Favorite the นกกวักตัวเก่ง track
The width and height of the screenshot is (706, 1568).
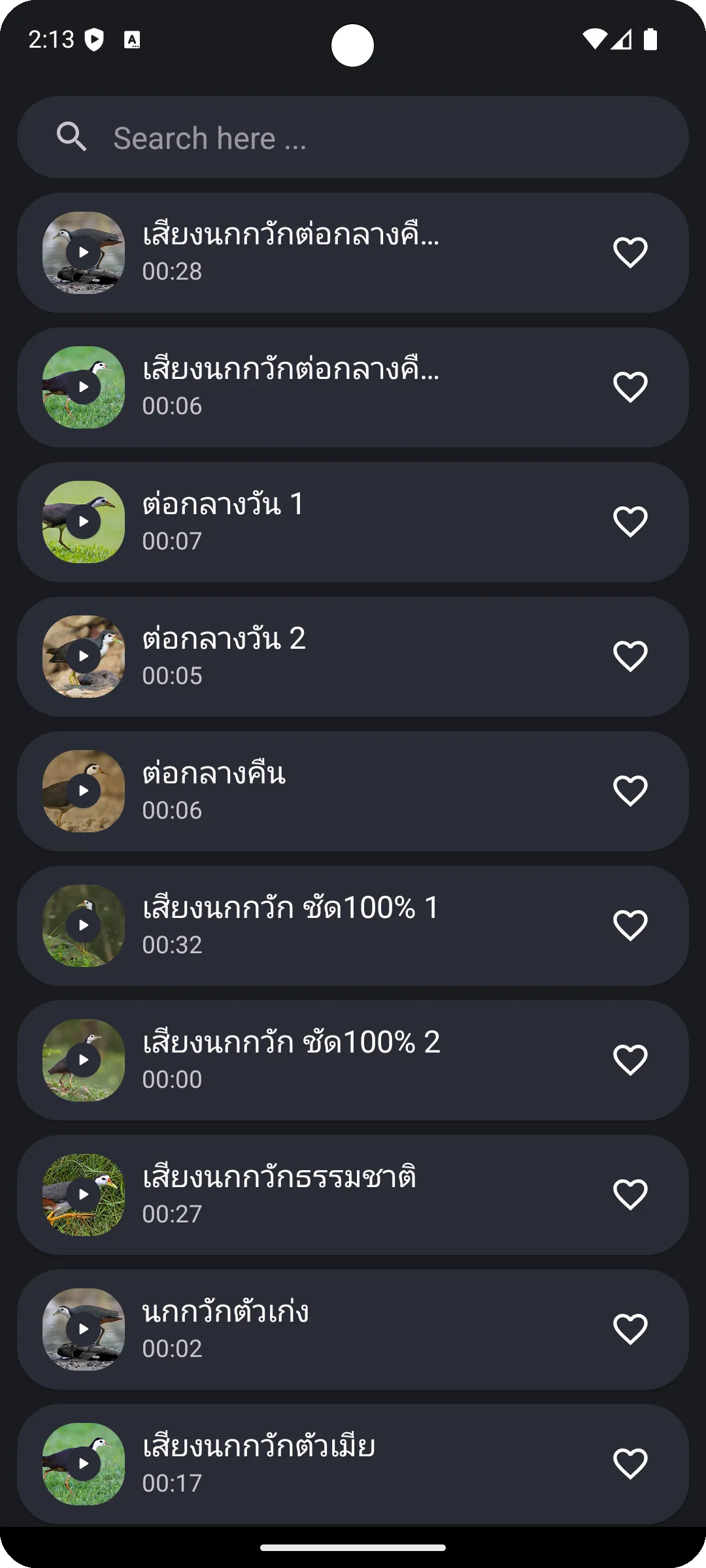[630, 1328]
